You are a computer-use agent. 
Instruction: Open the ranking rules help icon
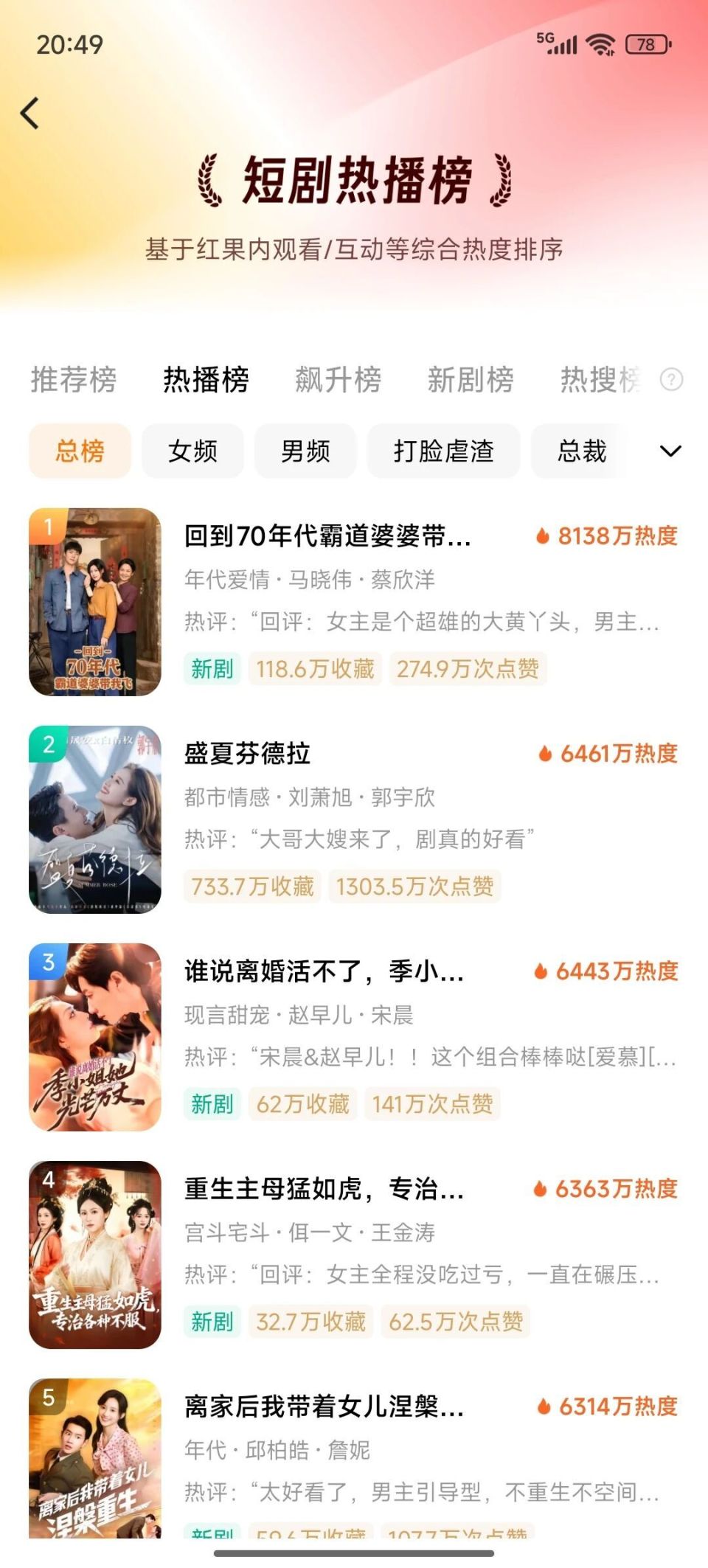[670, 380]
